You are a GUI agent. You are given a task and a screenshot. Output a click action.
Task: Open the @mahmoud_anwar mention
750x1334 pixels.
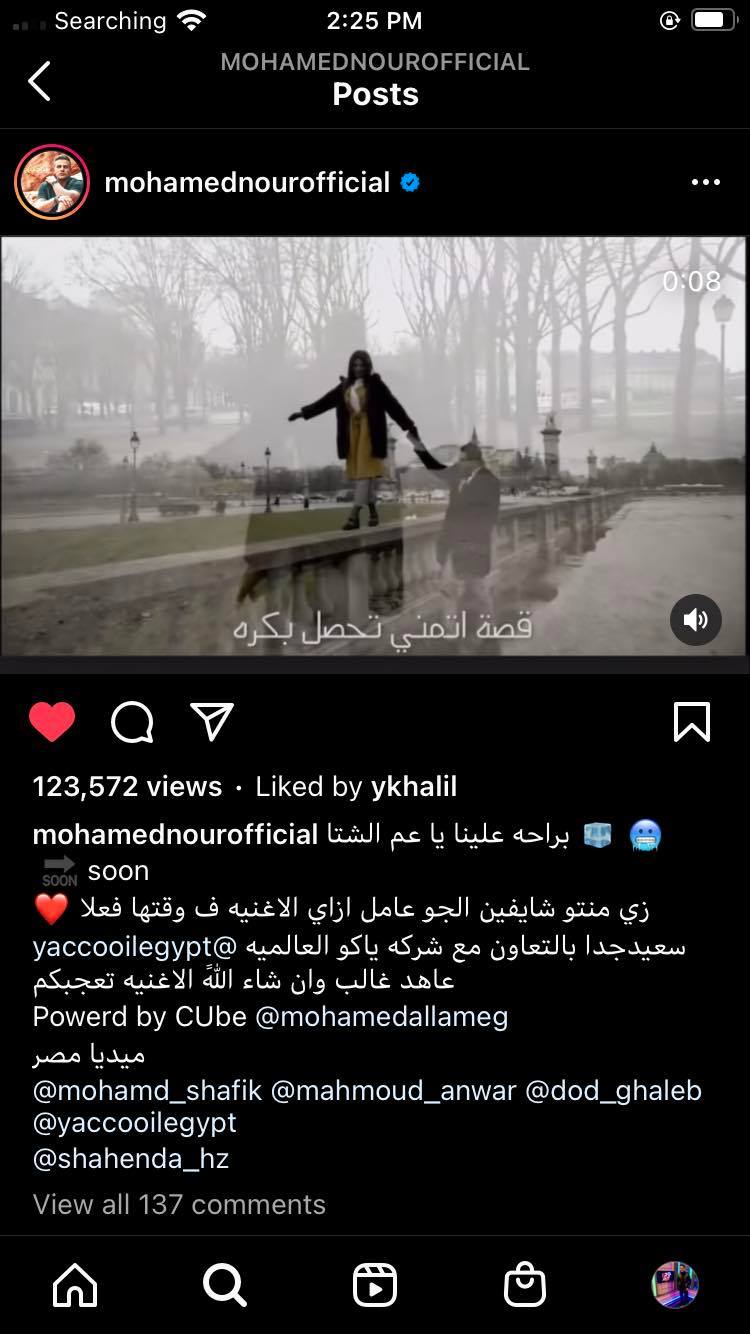pos(393,1090)
